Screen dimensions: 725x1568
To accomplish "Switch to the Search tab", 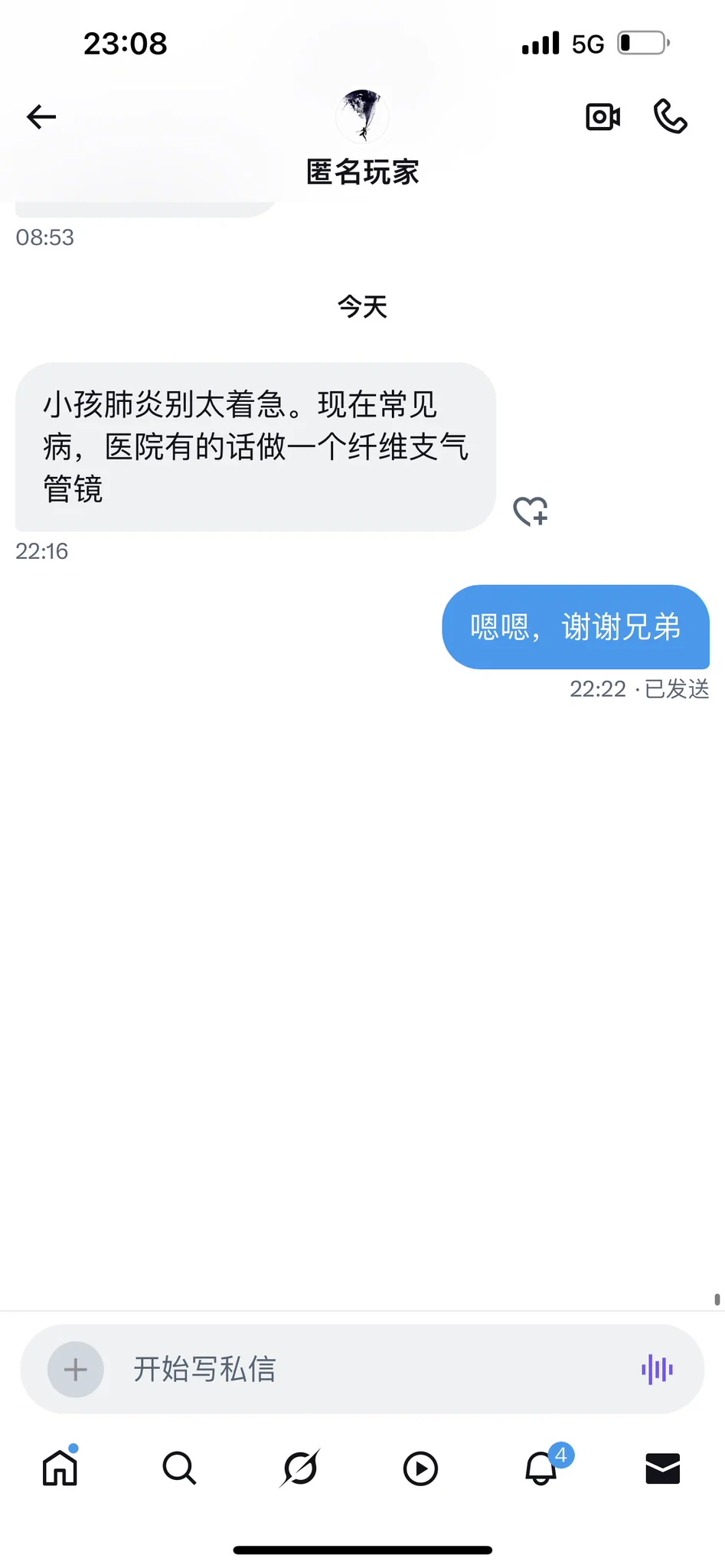I will (180, 1468).
